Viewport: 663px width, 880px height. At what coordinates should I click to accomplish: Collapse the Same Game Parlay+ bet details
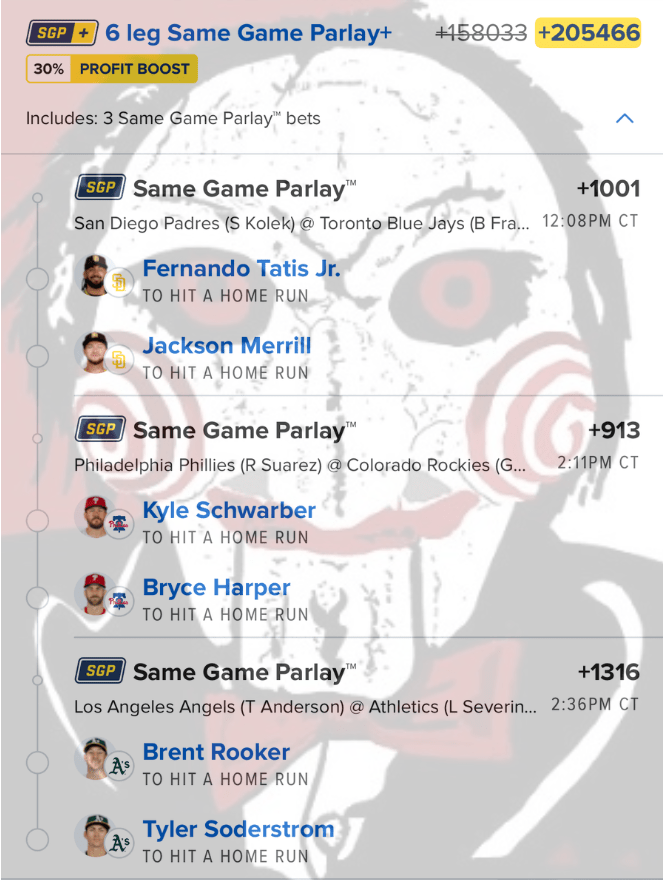tap(624, 118)
